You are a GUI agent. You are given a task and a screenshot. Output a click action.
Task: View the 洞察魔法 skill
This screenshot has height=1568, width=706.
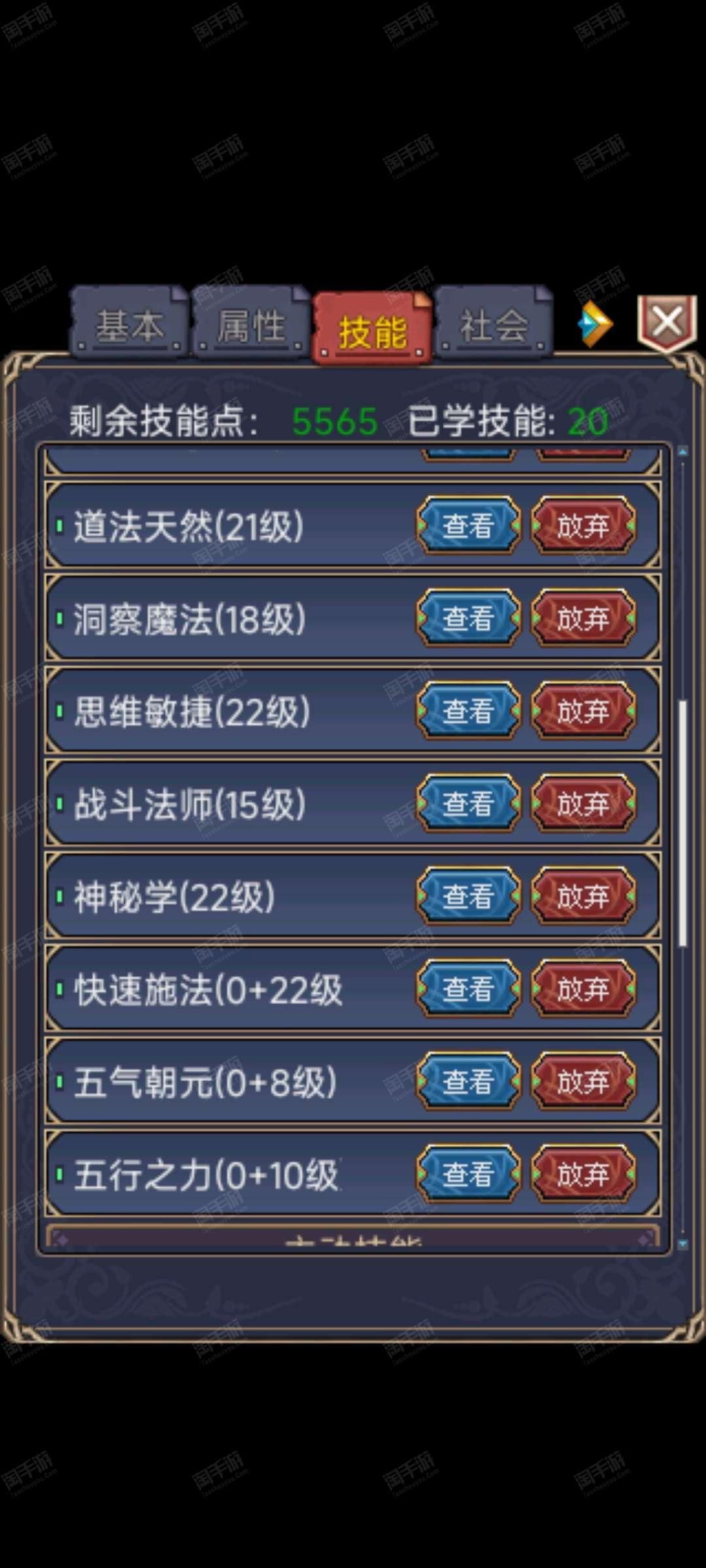468,618
